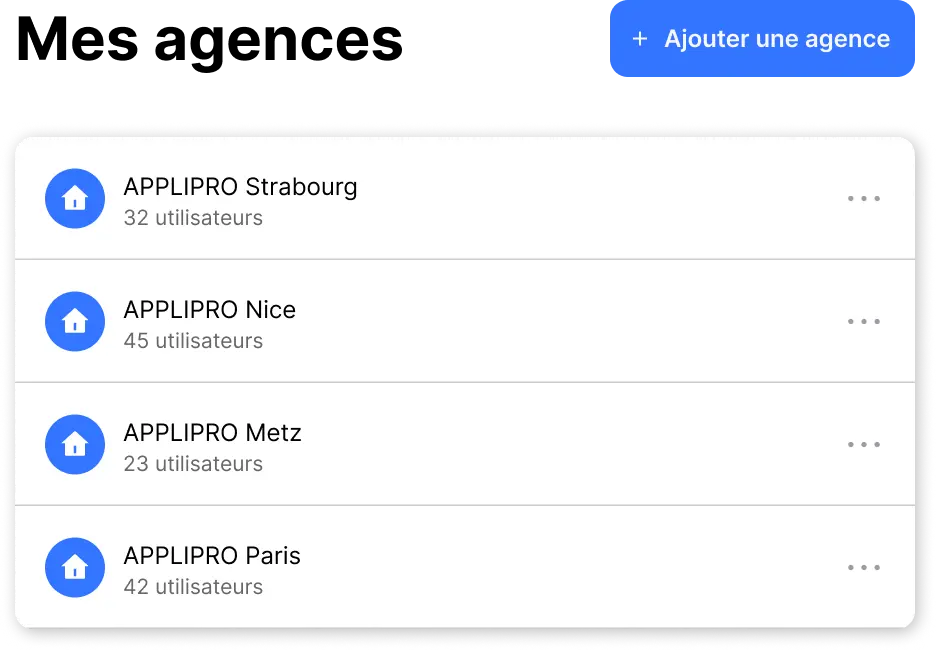Open more options for APPLIPRO Strabourg

(x=863, y=199)
